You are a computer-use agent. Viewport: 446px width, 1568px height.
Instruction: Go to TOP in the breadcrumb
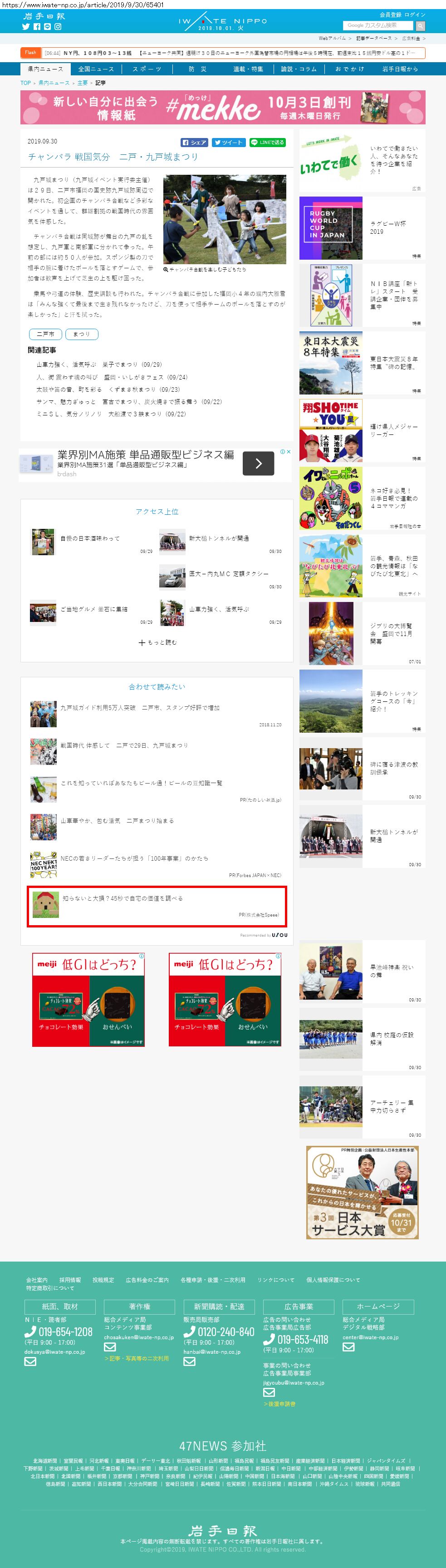coord(25,83)
